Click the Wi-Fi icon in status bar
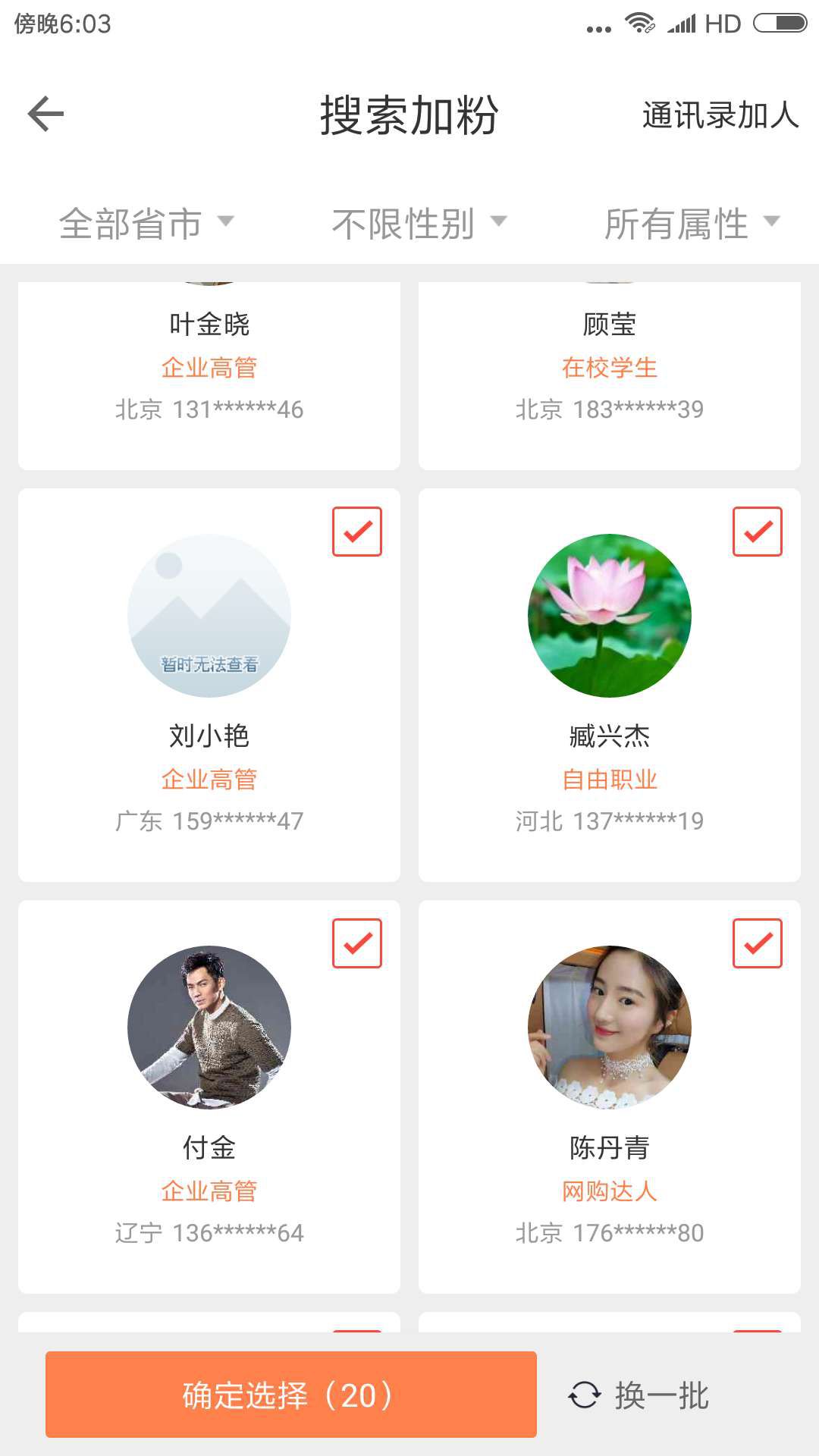 coord(639,24)
